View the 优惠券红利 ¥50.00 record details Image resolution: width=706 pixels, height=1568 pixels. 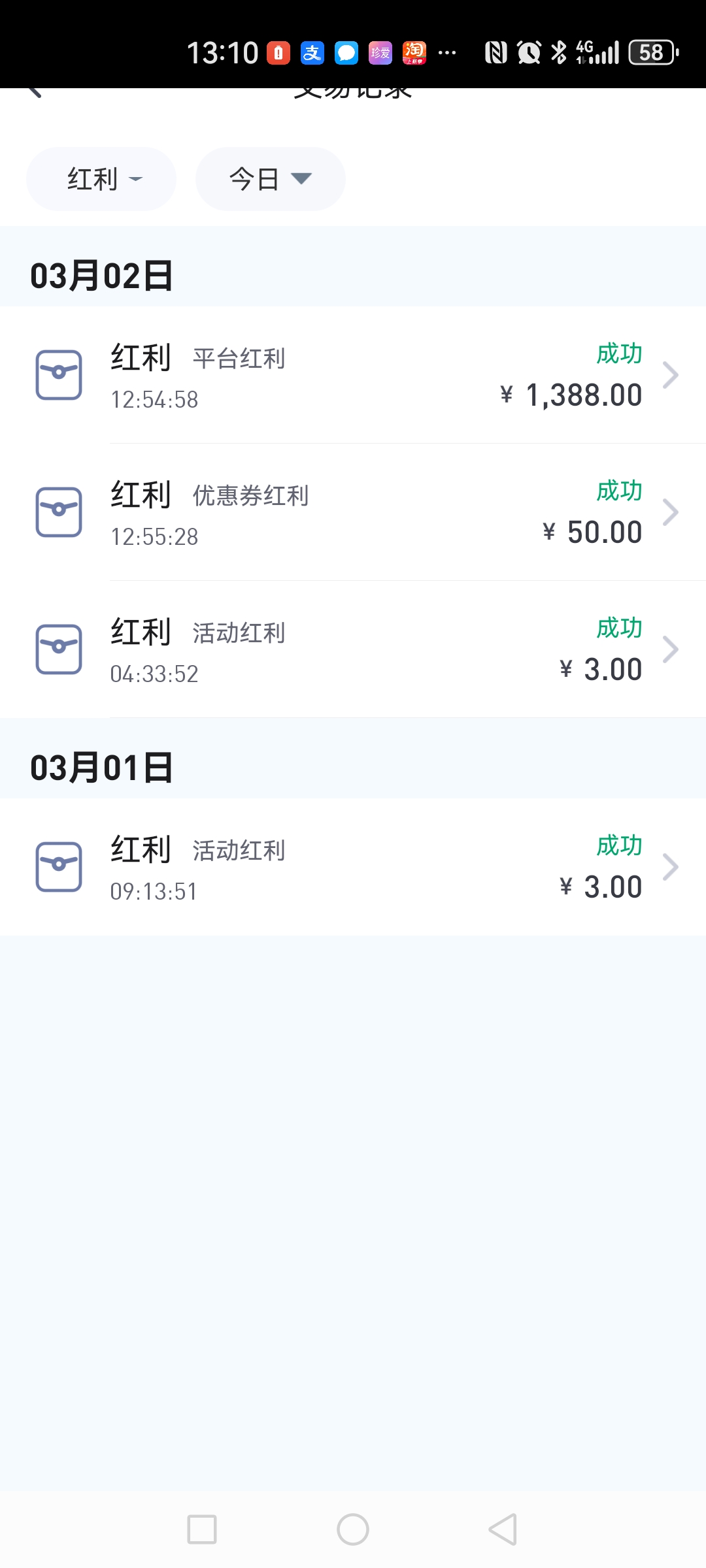pos(353,513)
